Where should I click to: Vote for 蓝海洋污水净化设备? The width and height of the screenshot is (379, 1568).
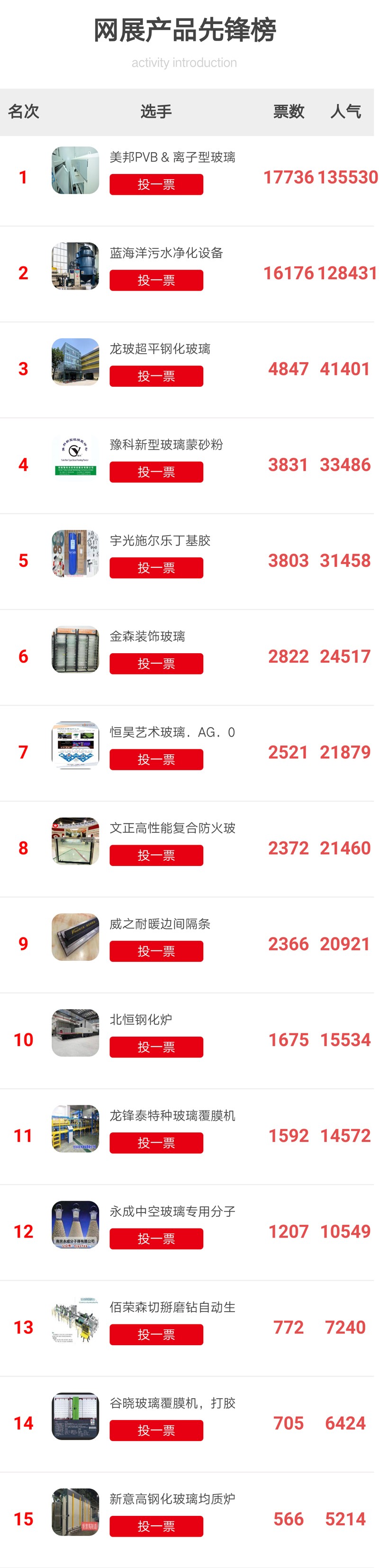pos(156,280)
